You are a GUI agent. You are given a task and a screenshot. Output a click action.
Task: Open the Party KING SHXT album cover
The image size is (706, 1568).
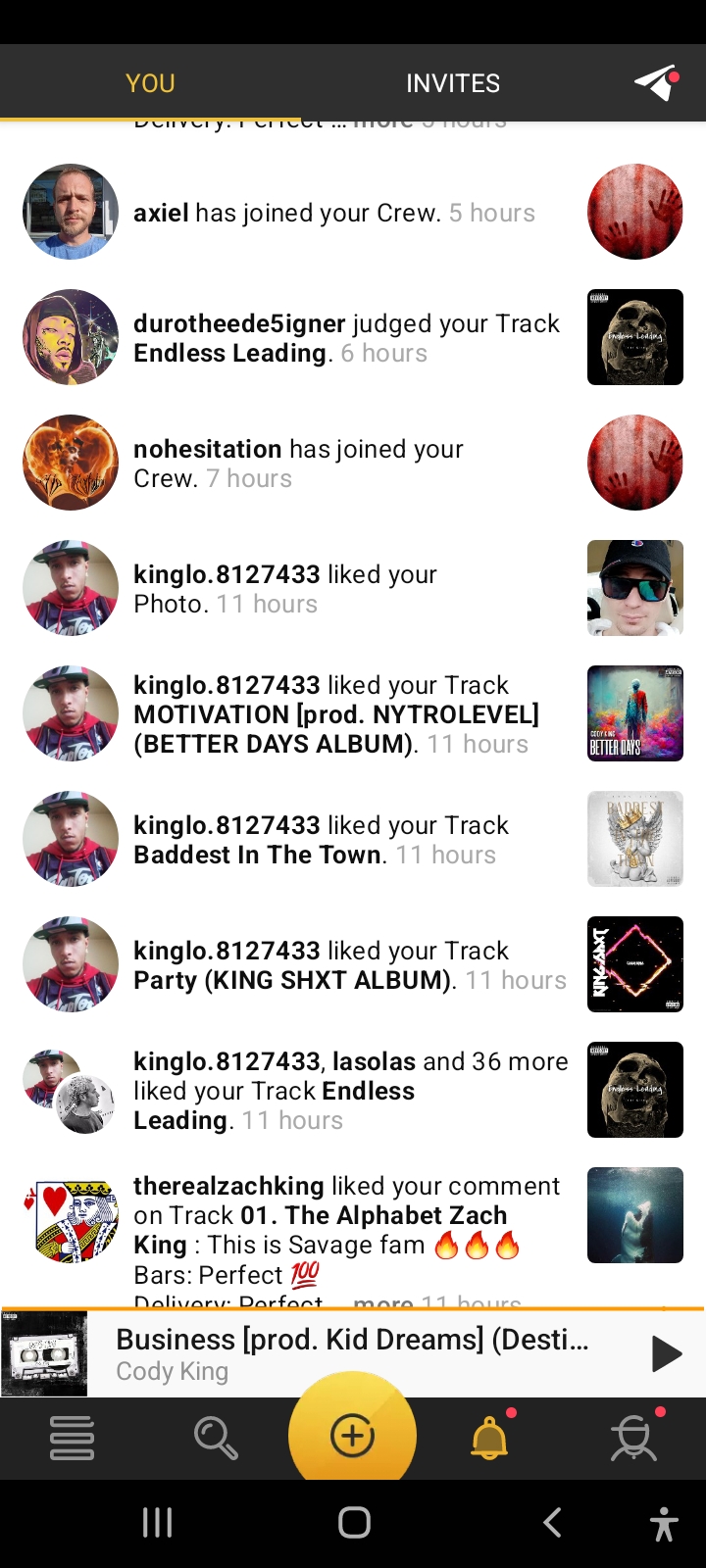coord(634,964)
